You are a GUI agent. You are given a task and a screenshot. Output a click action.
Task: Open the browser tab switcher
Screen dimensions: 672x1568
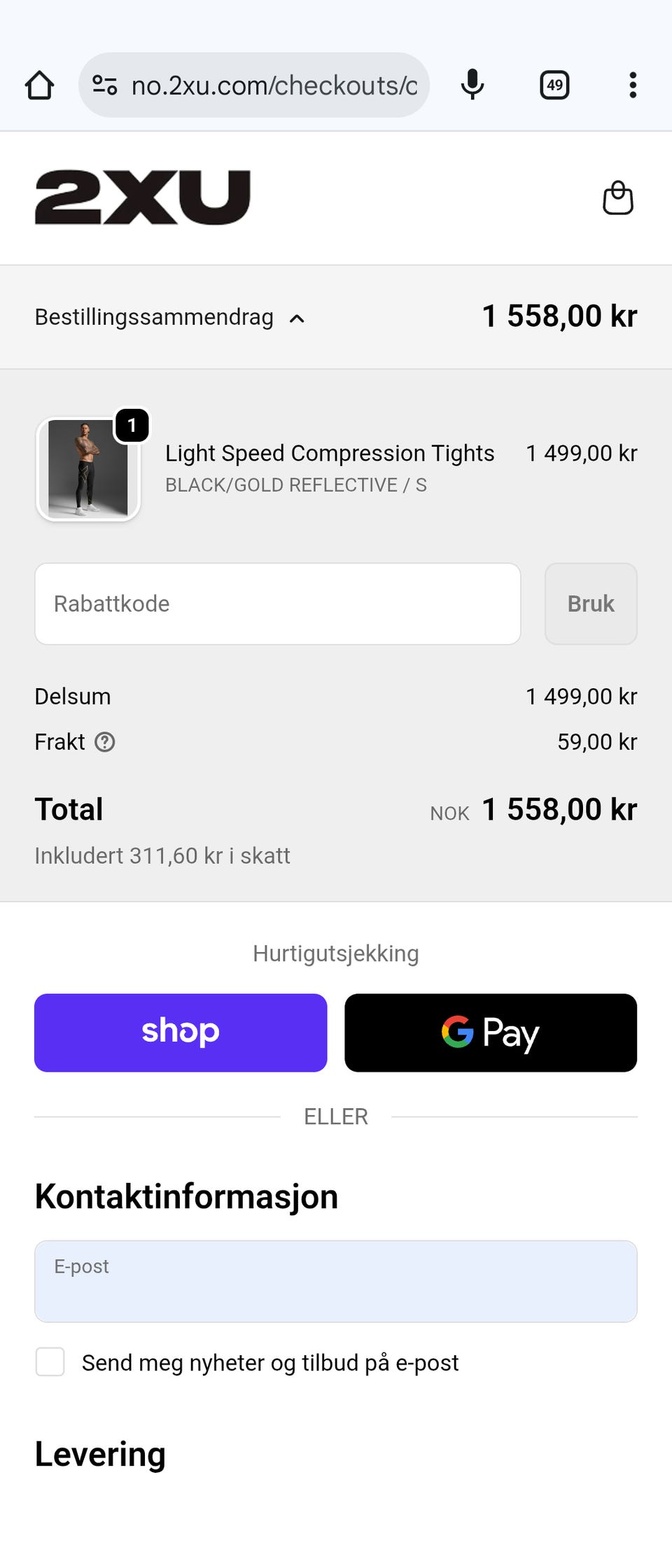tap(554, 85)
